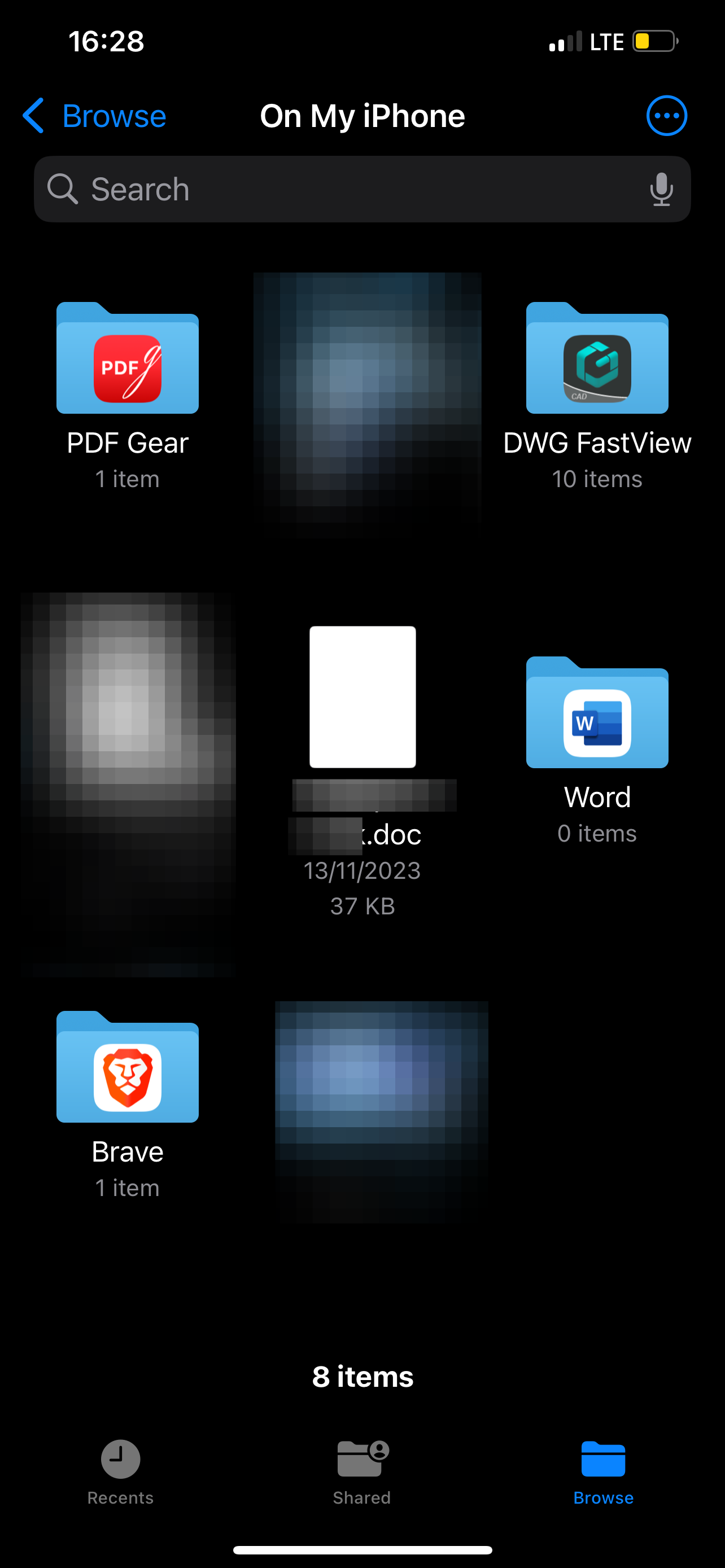Switch to the Recents tab
Image resolution: width=725 pixels, height=1568 pixels.
[x=120, y=1470]
